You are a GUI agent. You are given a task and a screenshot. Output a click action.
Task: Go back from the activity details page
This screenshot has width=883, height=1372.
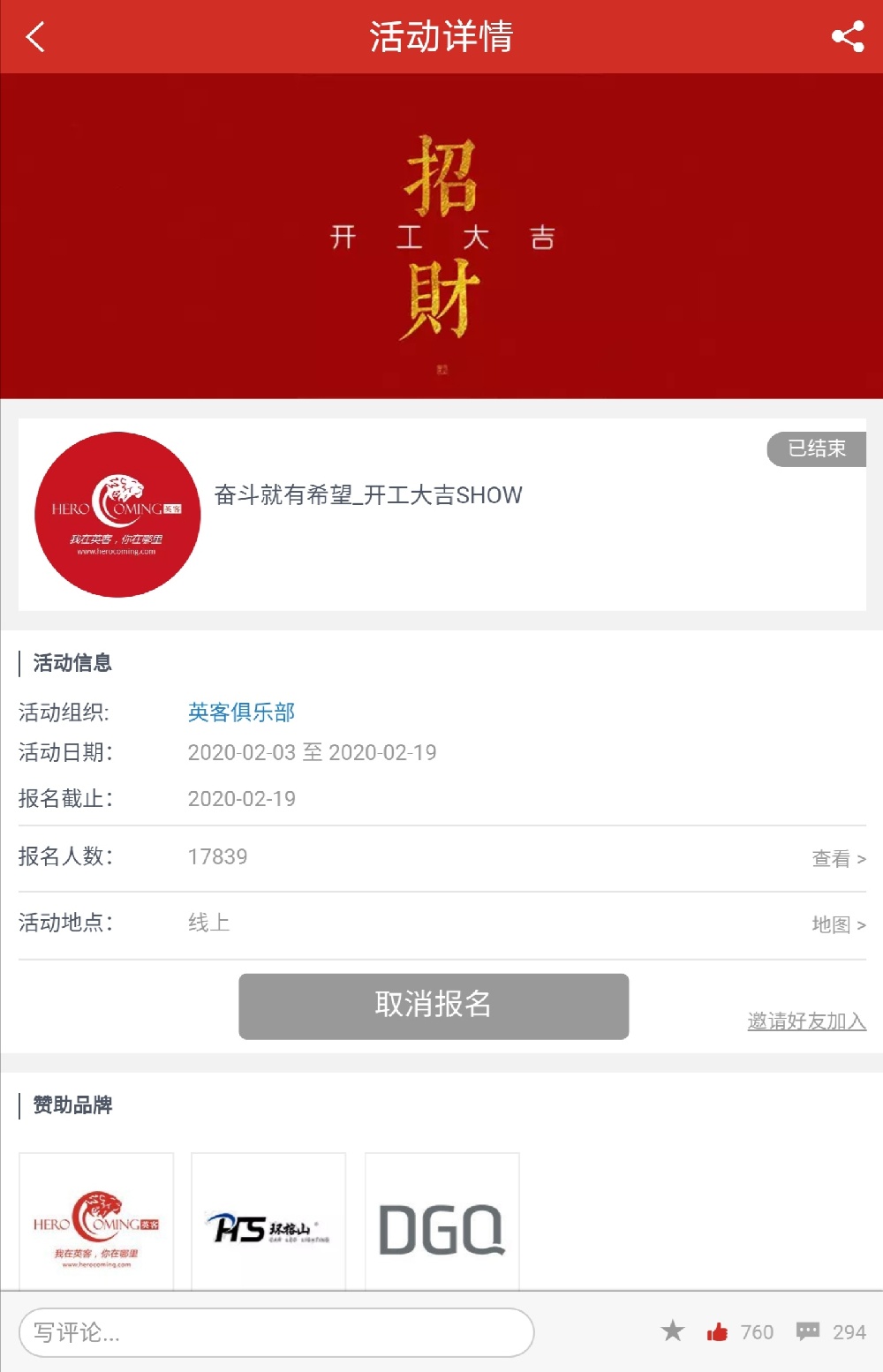pyautogui.click(x=35, y=37)
